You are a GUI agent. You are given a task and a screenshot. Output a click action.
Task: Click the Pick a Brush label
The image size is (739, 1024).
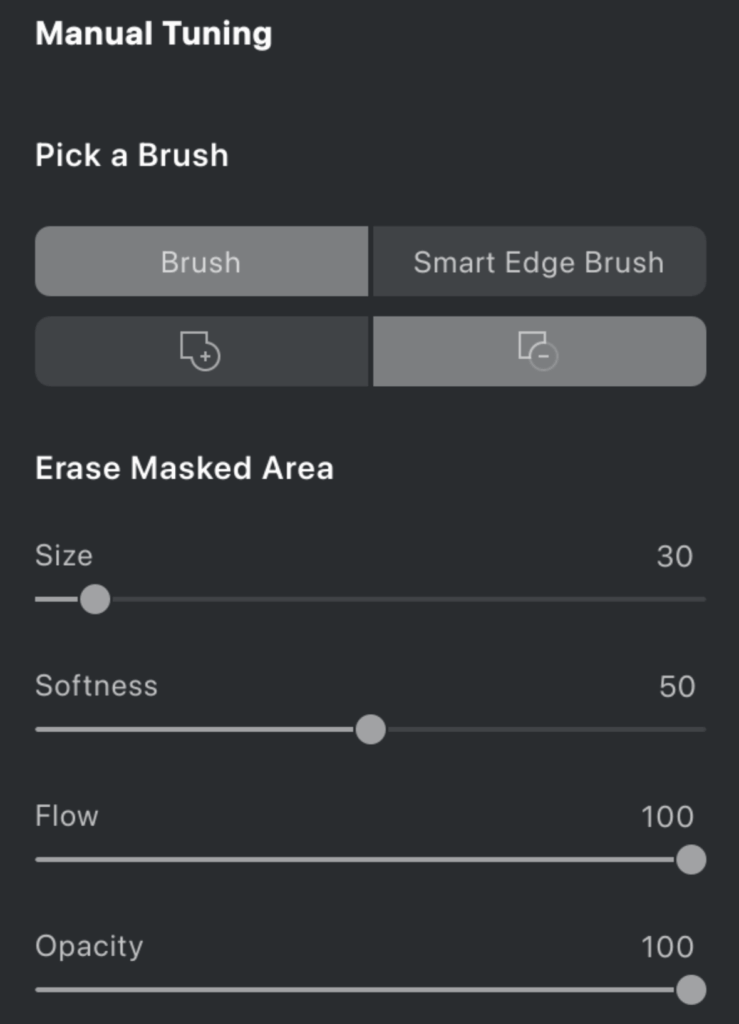click(x=133, y=155)
